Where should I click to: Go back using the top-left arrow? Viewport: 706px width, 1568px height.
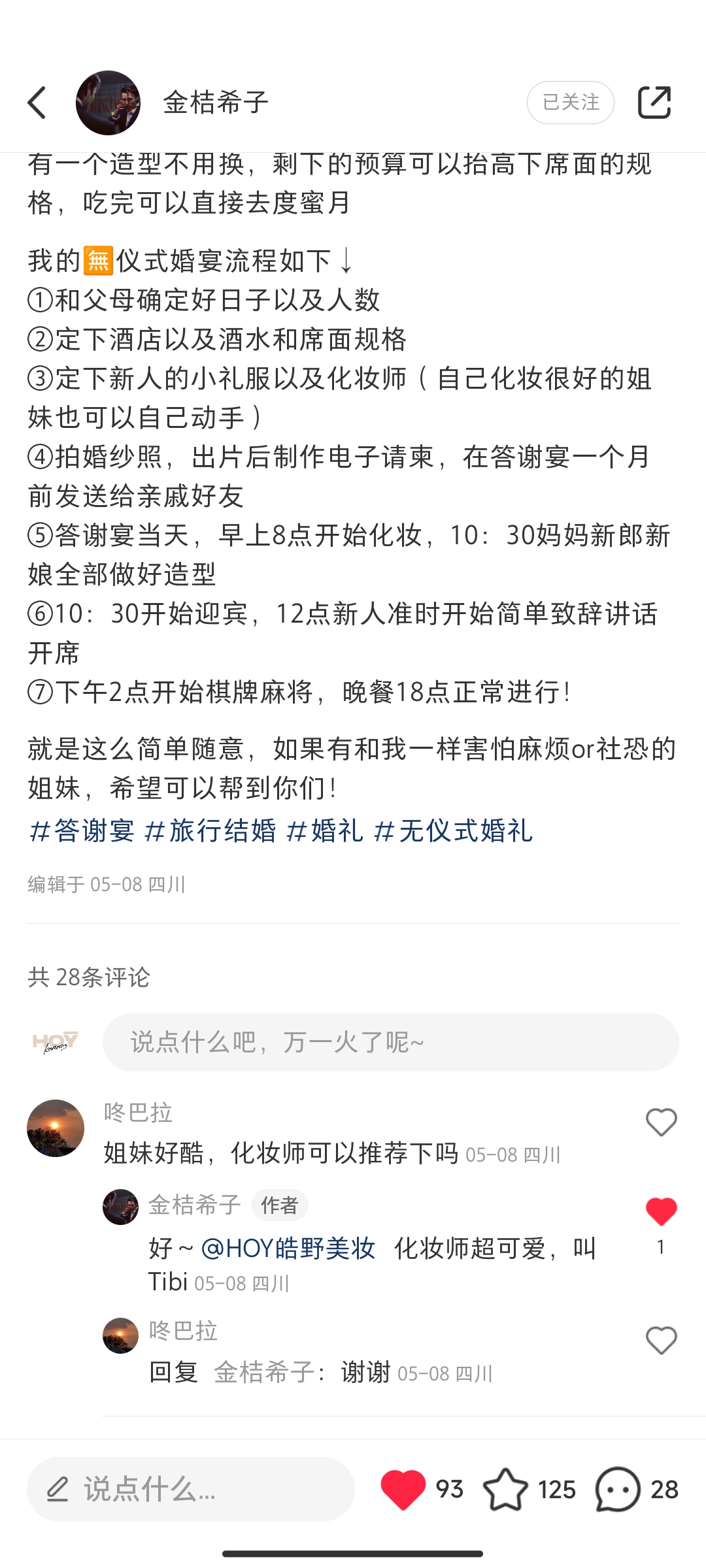[37, 103]
